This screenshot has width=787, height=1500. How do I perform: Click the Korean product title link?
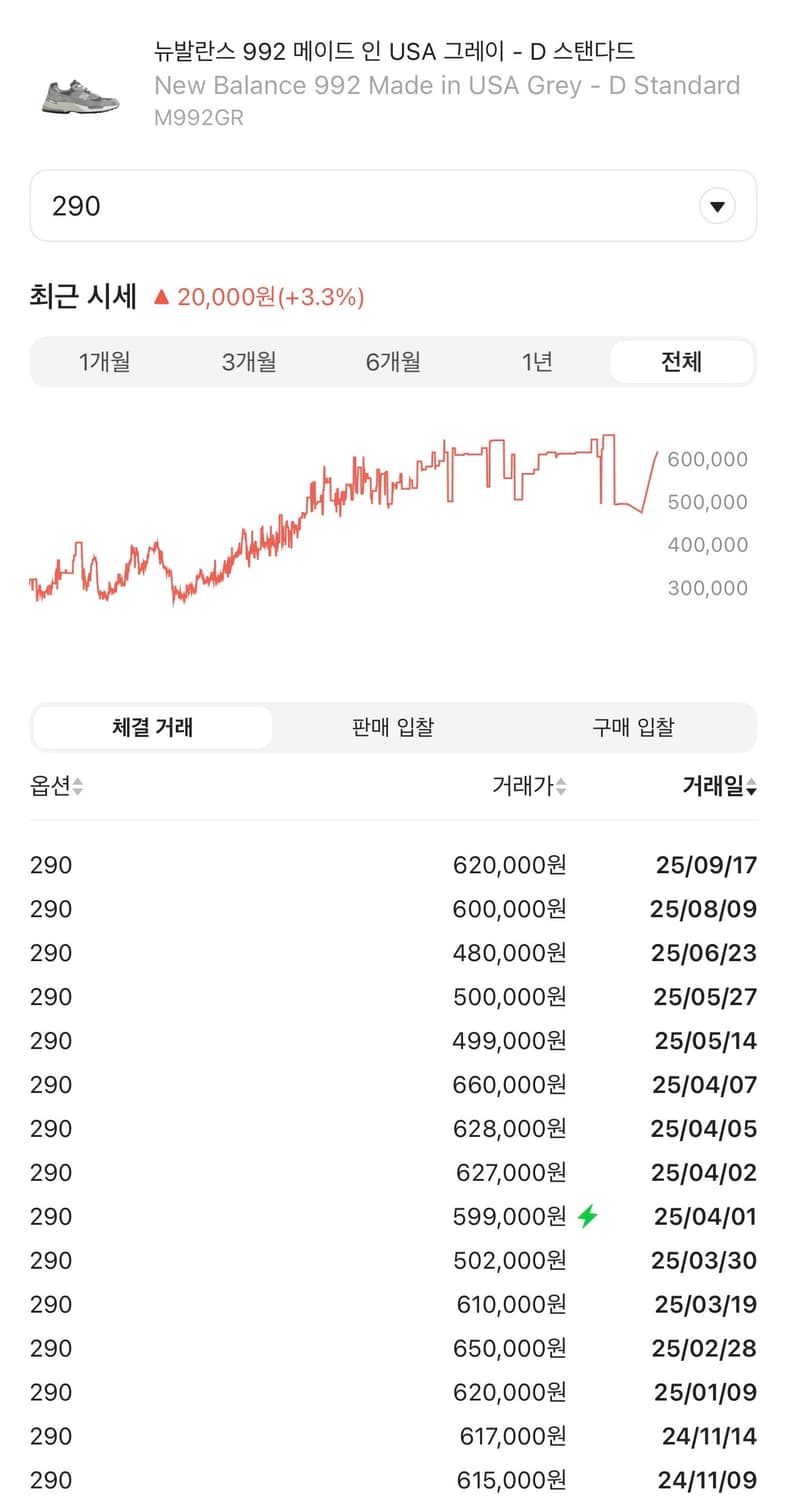point(395,50)
